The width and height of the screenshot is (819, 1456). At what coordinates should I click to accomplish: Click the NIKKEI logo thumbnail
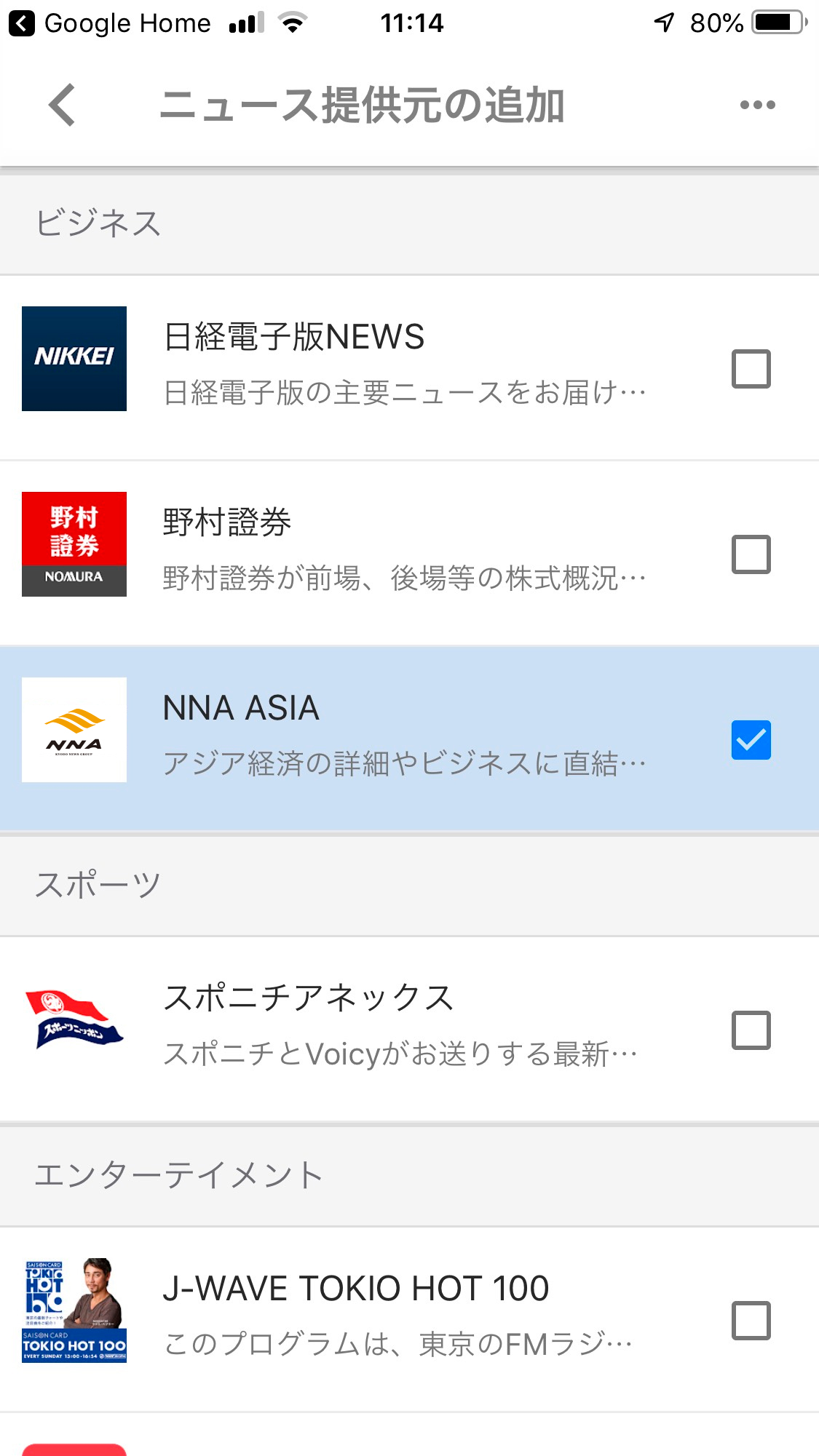point(74,358)
